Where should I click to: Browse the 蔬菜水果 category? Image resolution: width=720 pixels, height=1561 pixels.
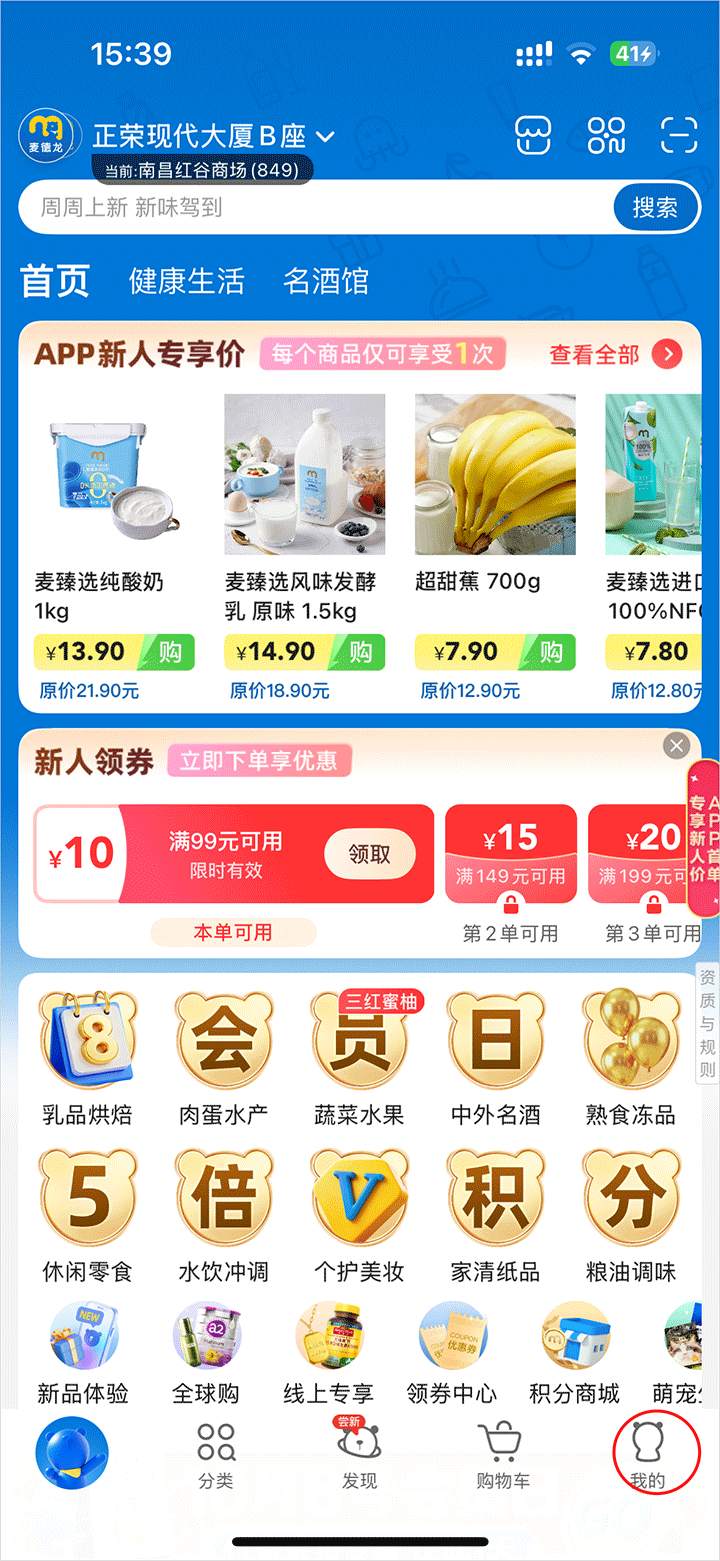[359, 1058]
